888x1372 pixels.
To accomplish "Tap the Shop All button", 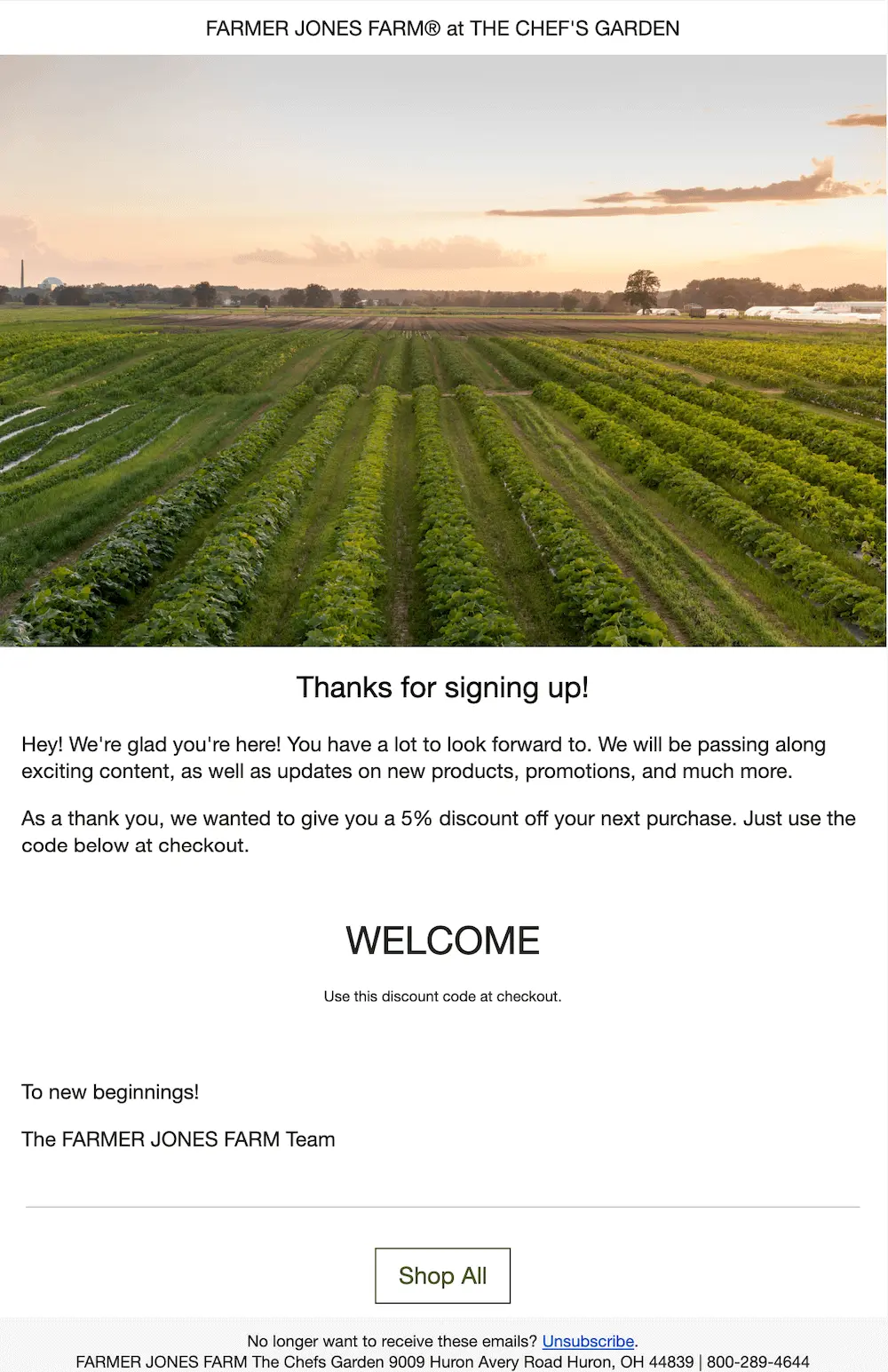I will pos(442,1276).
